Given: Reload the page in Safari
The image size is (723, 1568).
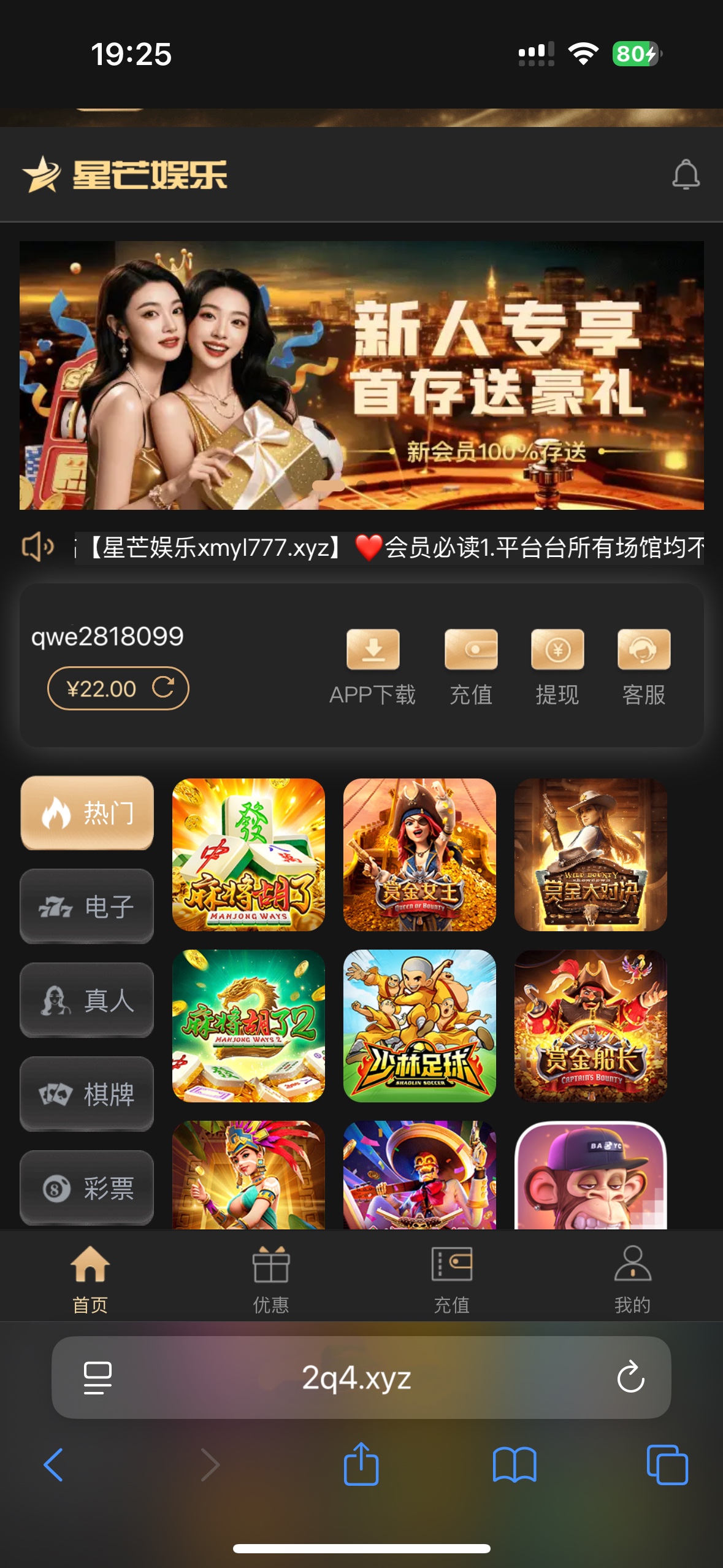Looking at the screenshot, I should [630, 1378].
